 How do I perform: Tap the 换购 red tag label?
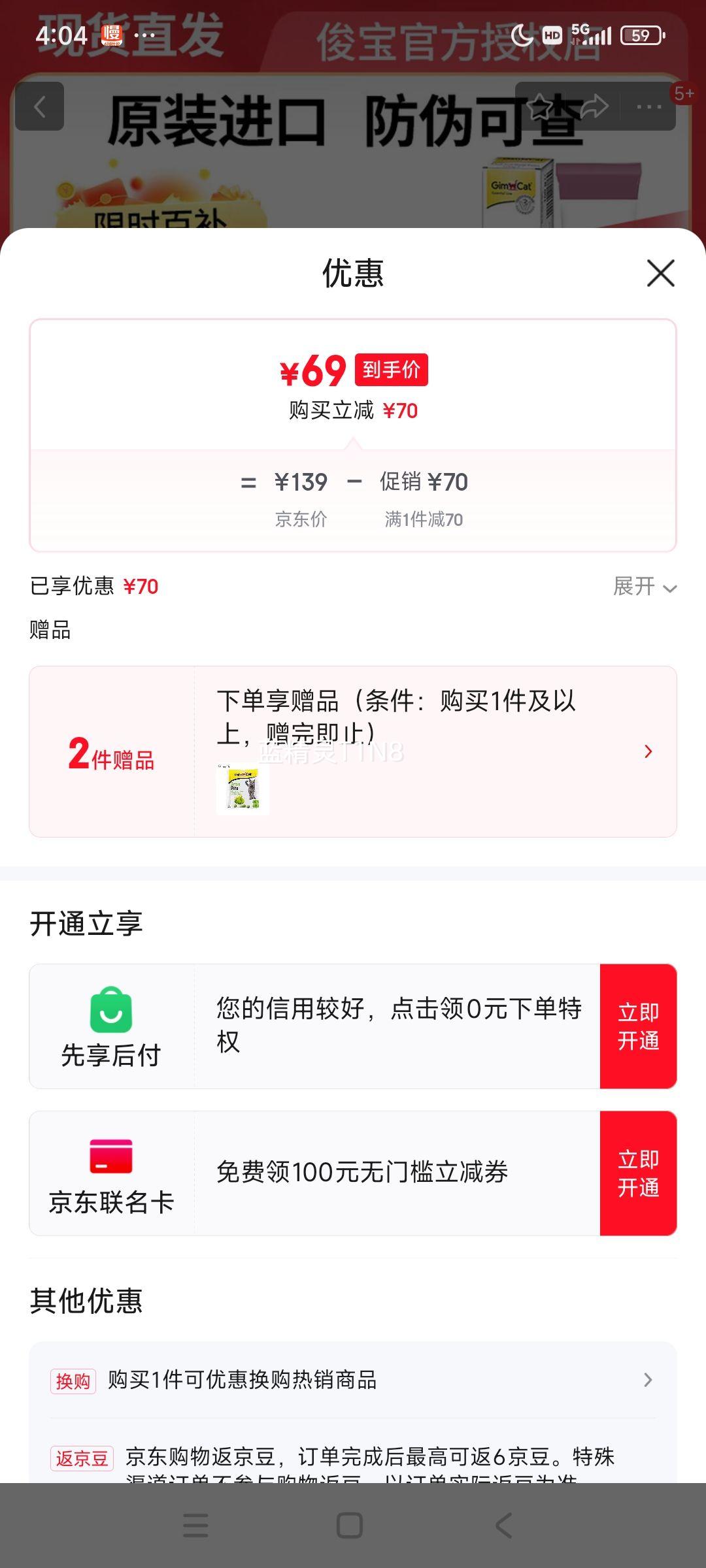(x=74, y=1379)
